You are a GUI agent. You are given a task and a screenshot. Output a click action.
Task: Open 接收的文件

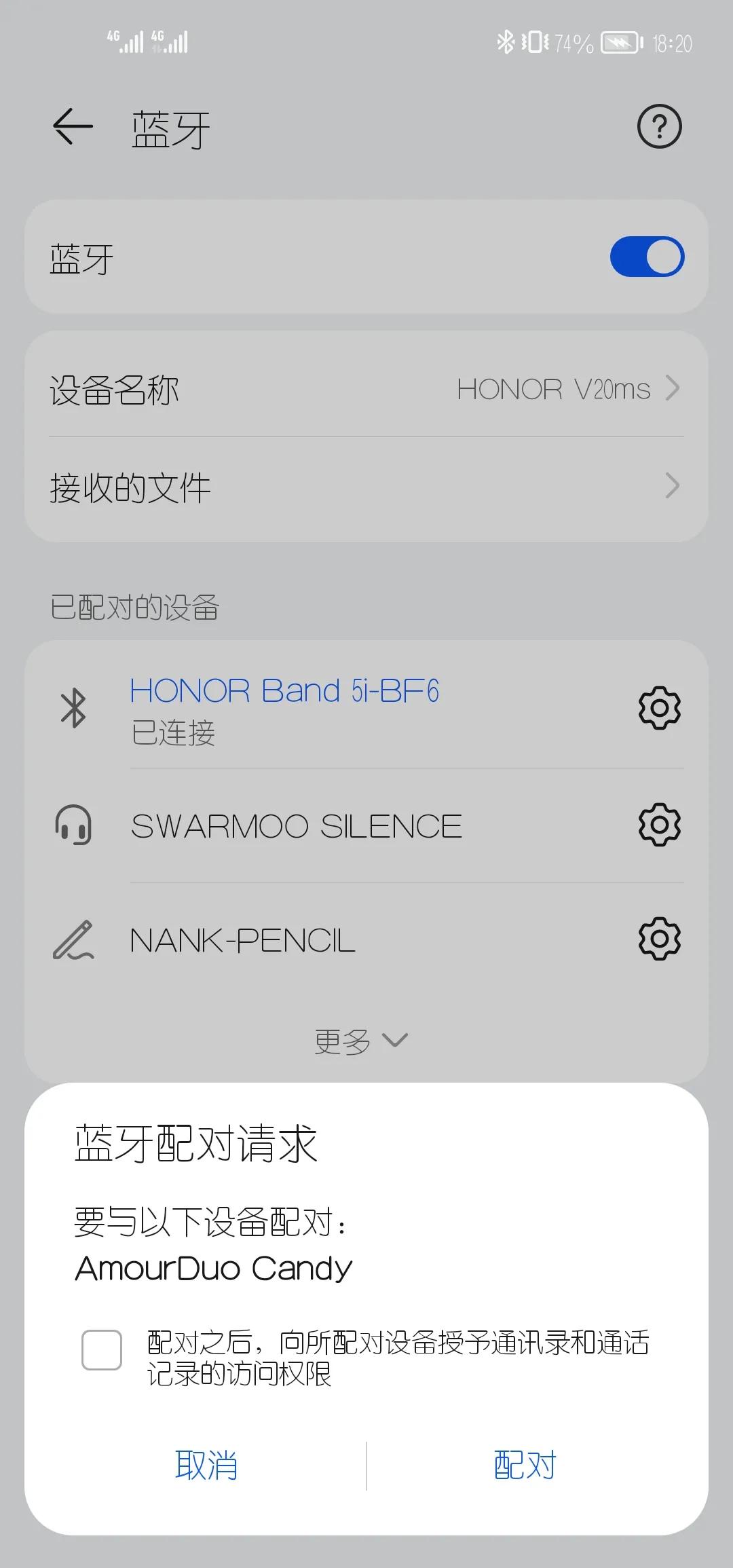pyautogui.click(x=366, y=487)
